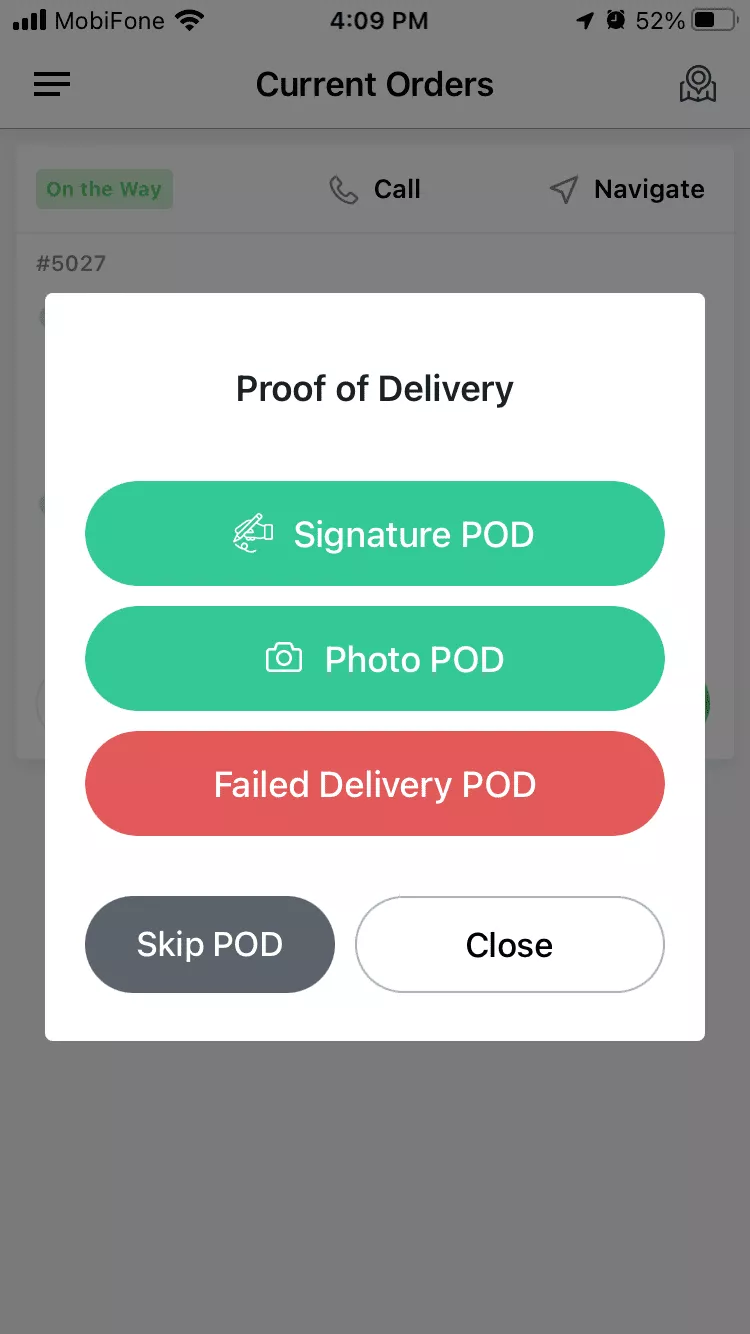
Task: Choose Signature POD option
Action: click(374, 534)
